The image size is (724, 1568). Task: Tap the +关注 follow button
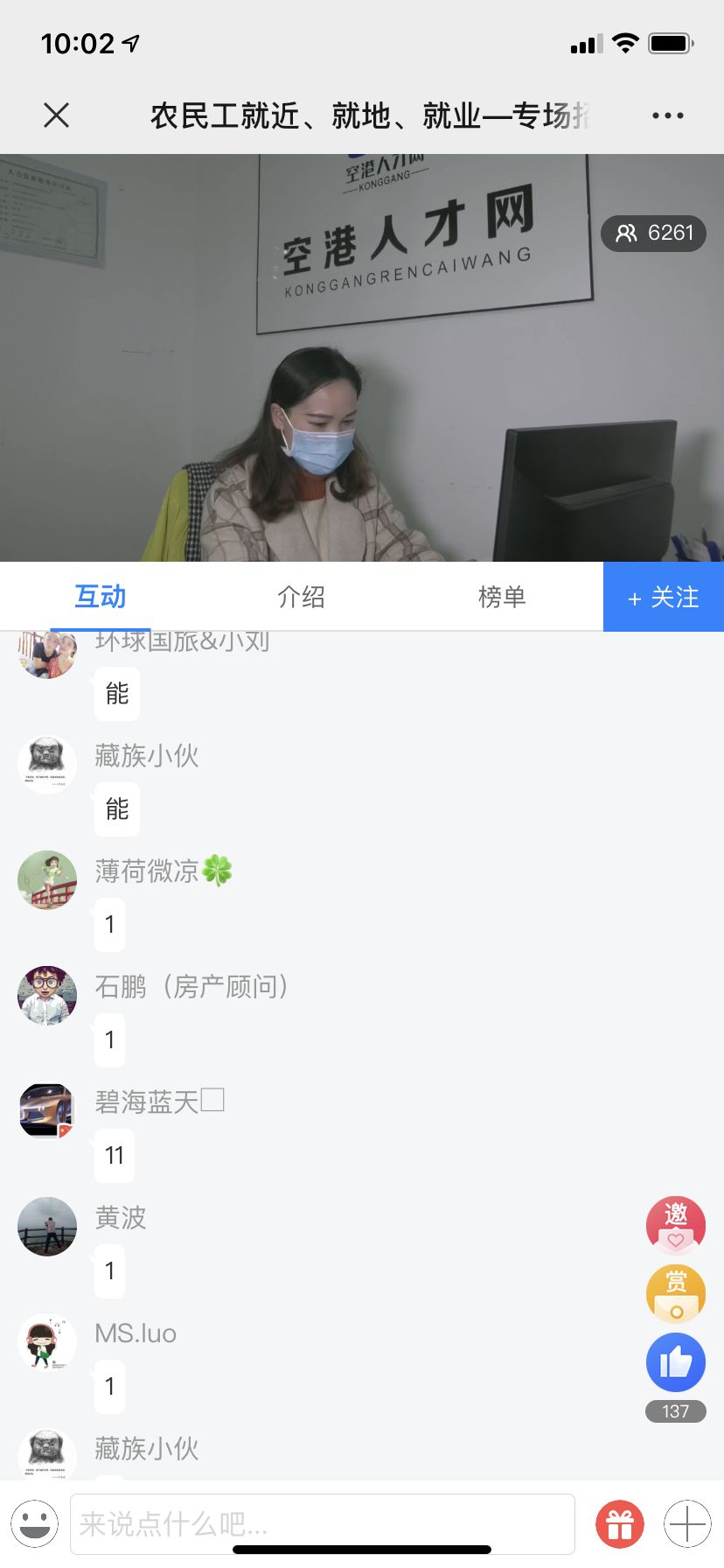[663, 596]
